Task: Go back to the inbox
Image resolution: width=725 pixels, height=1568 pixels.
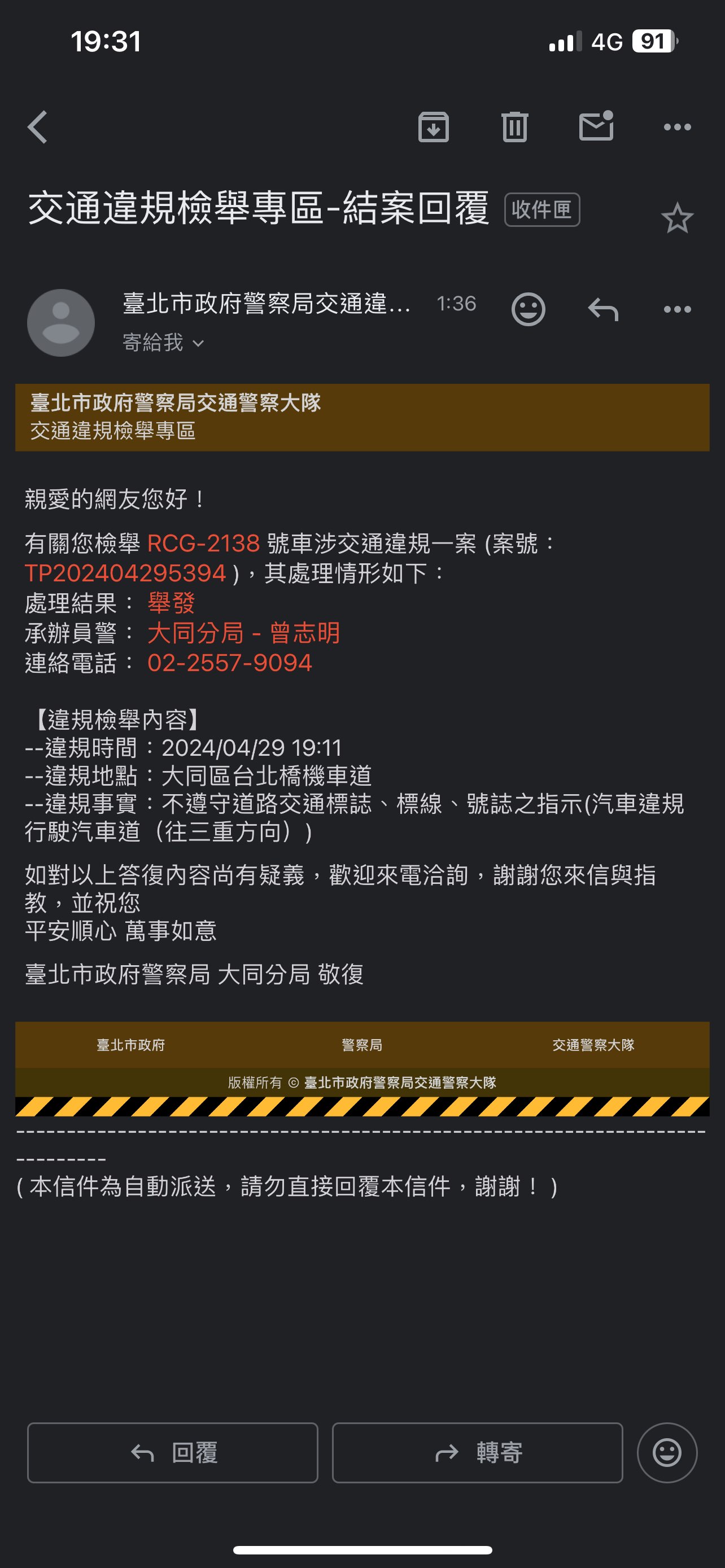Action: pyautogui.click(x=38, y=127)
